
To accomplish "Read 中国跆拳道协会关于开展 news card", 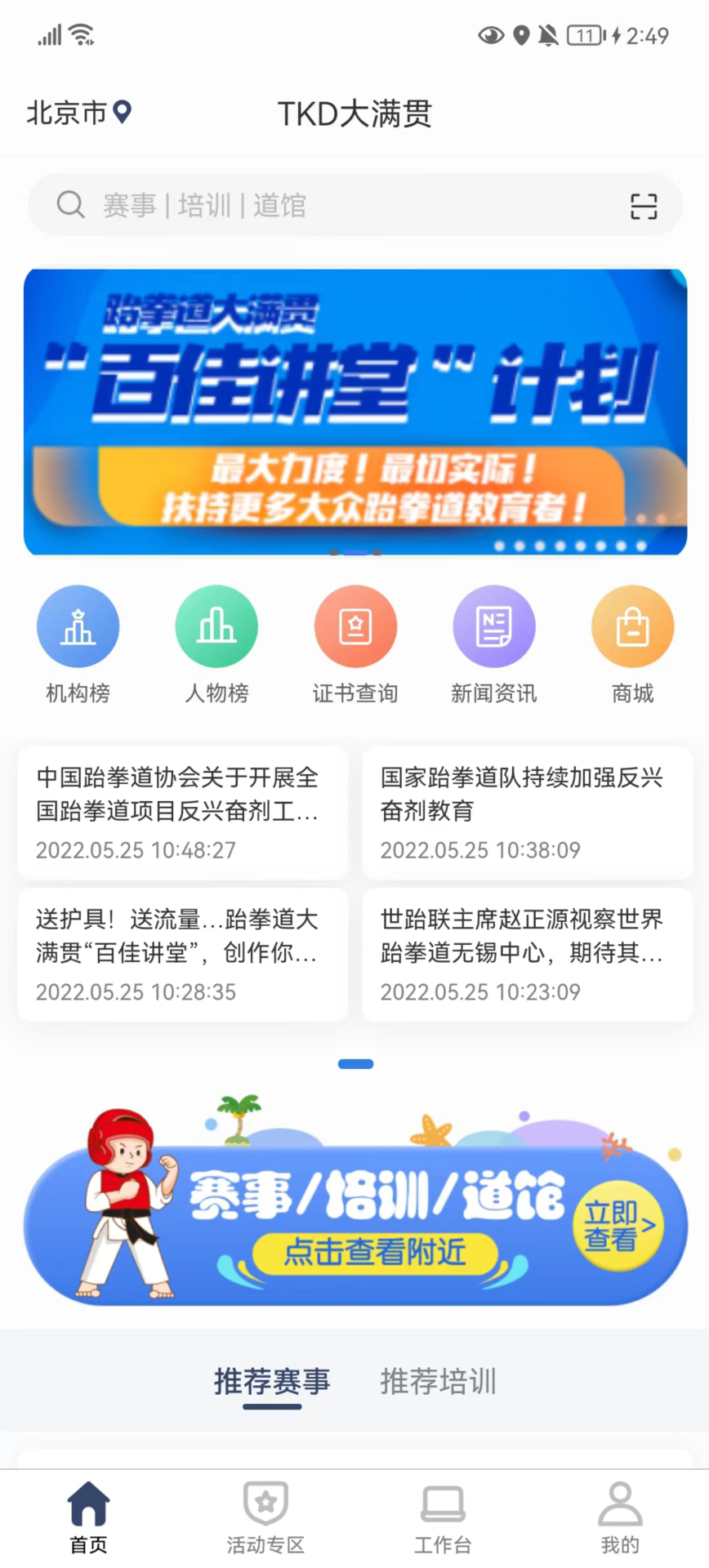I will point(183,812).
